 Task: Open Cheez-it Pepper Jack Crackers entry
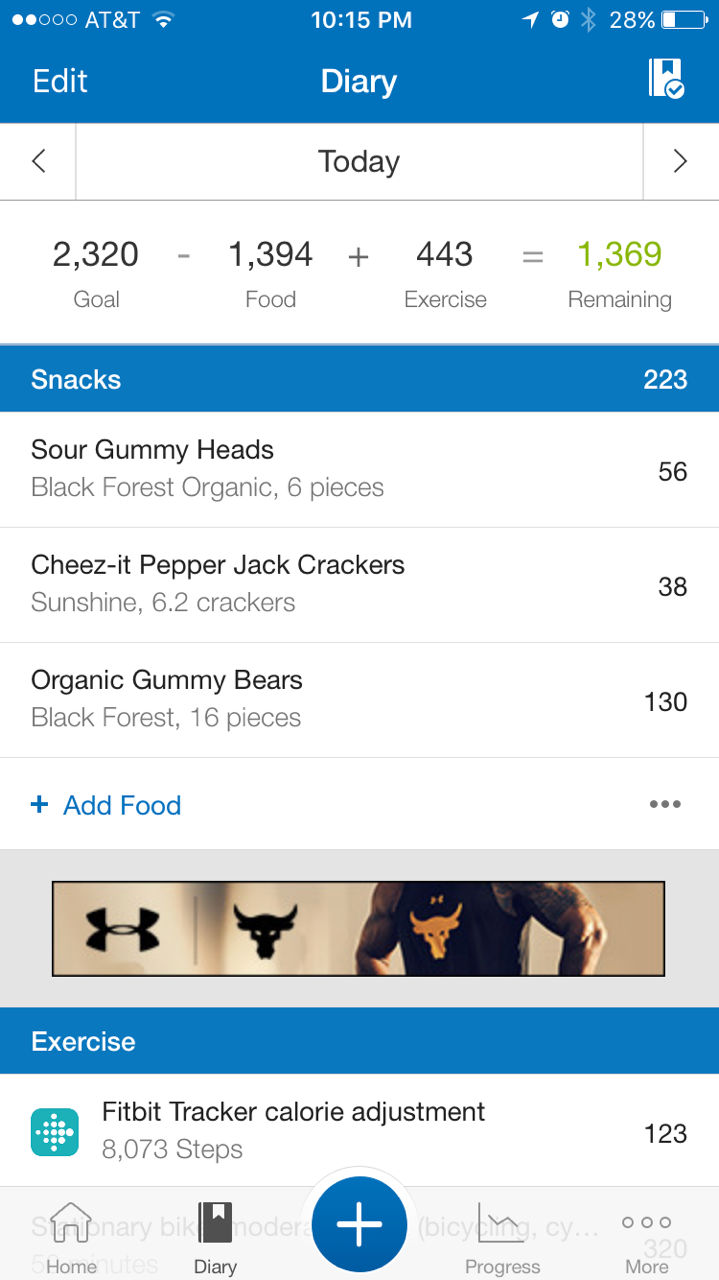[x=359, y=584]
